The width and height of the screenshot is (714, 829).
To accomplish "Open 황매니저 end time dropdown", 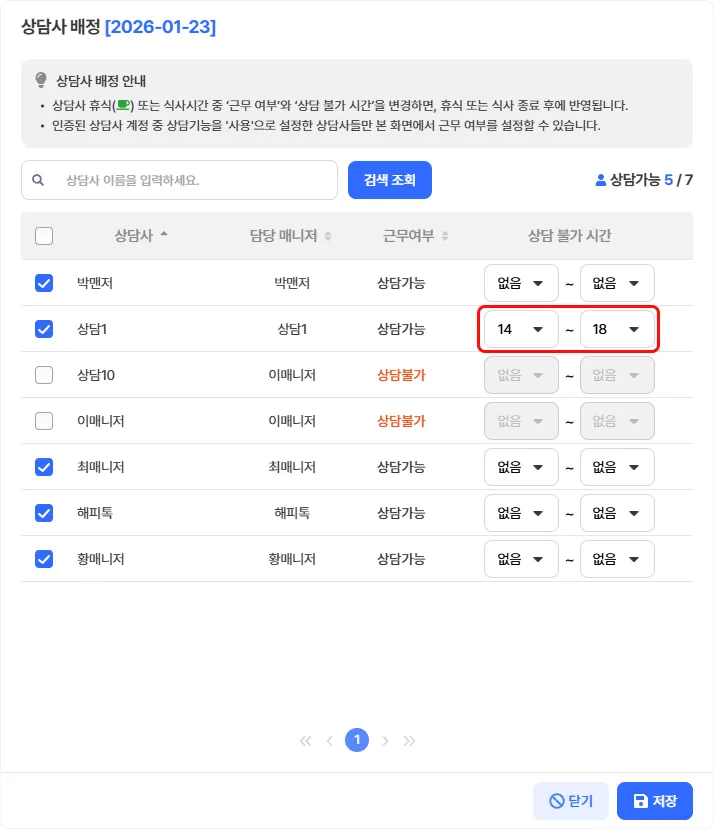I will [x=617, y=559].
